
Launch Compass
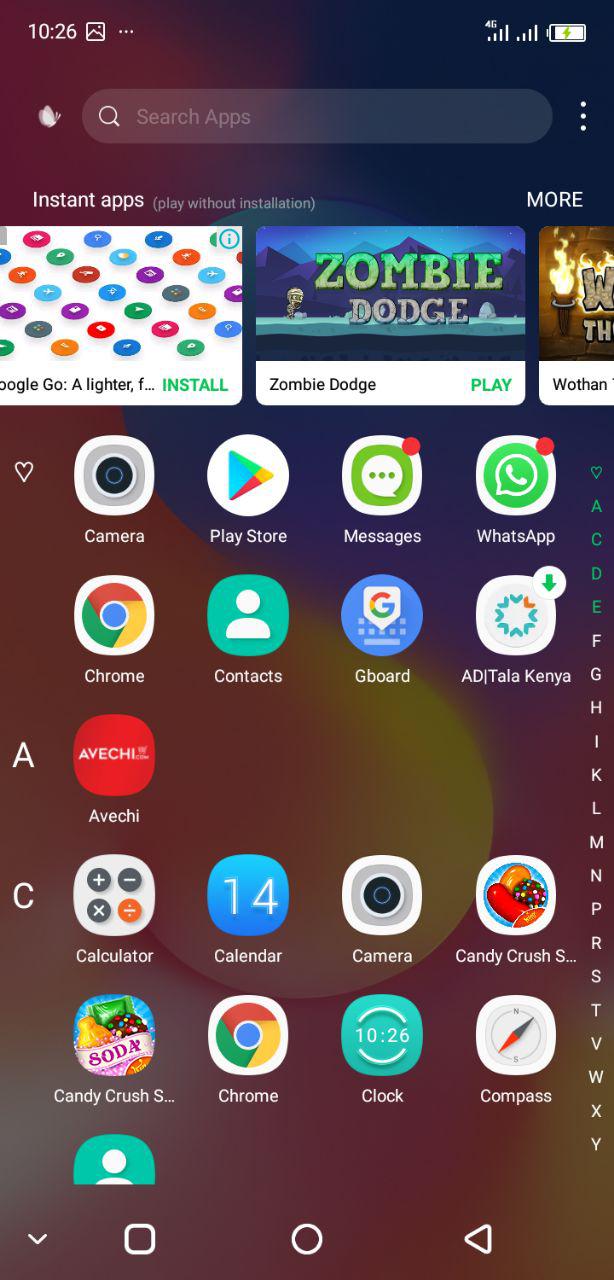[x=516, y=1050]
